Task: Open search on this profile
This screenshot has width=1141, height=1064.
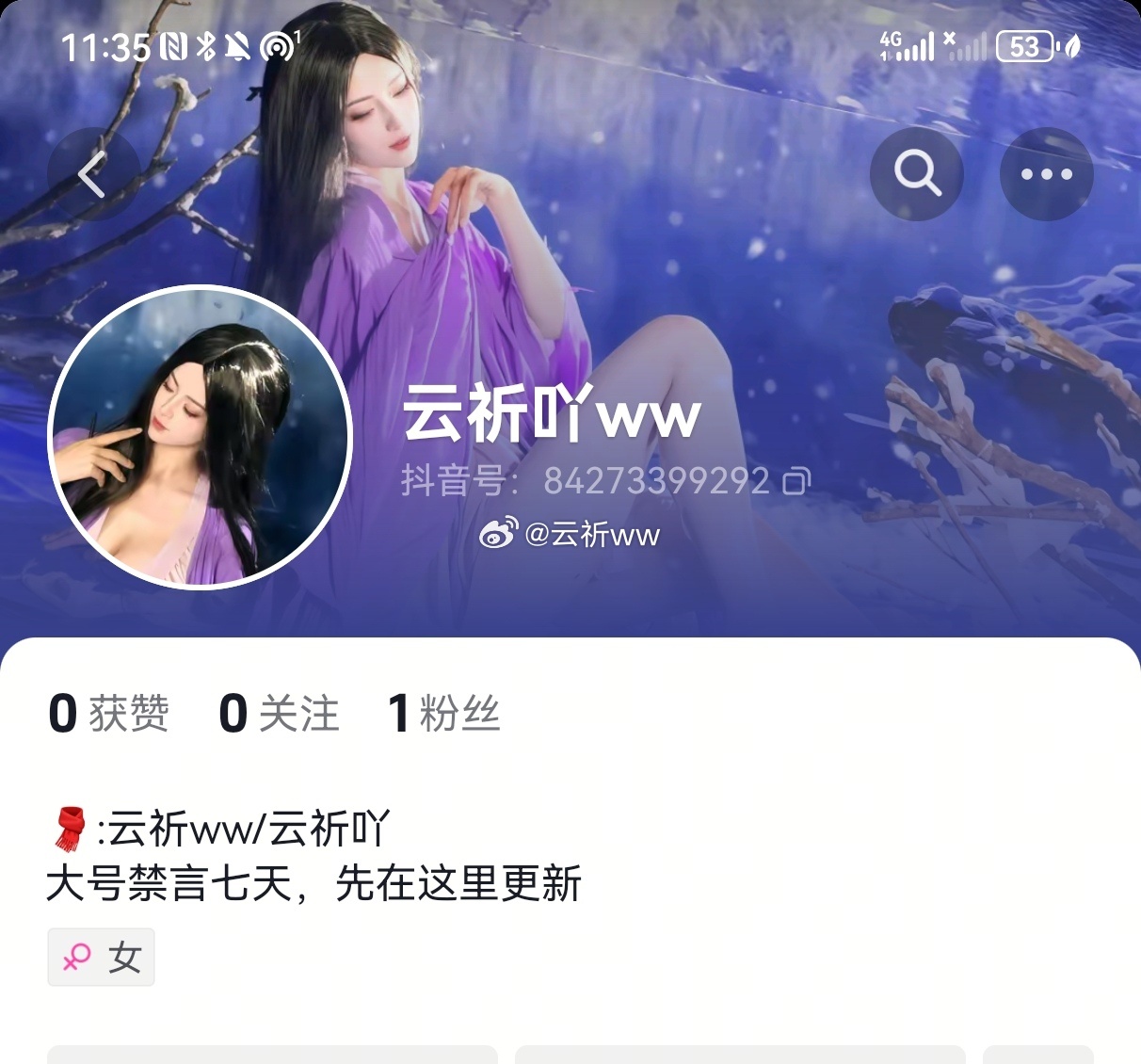Action: pyautogui.click(x=916, y=174)
